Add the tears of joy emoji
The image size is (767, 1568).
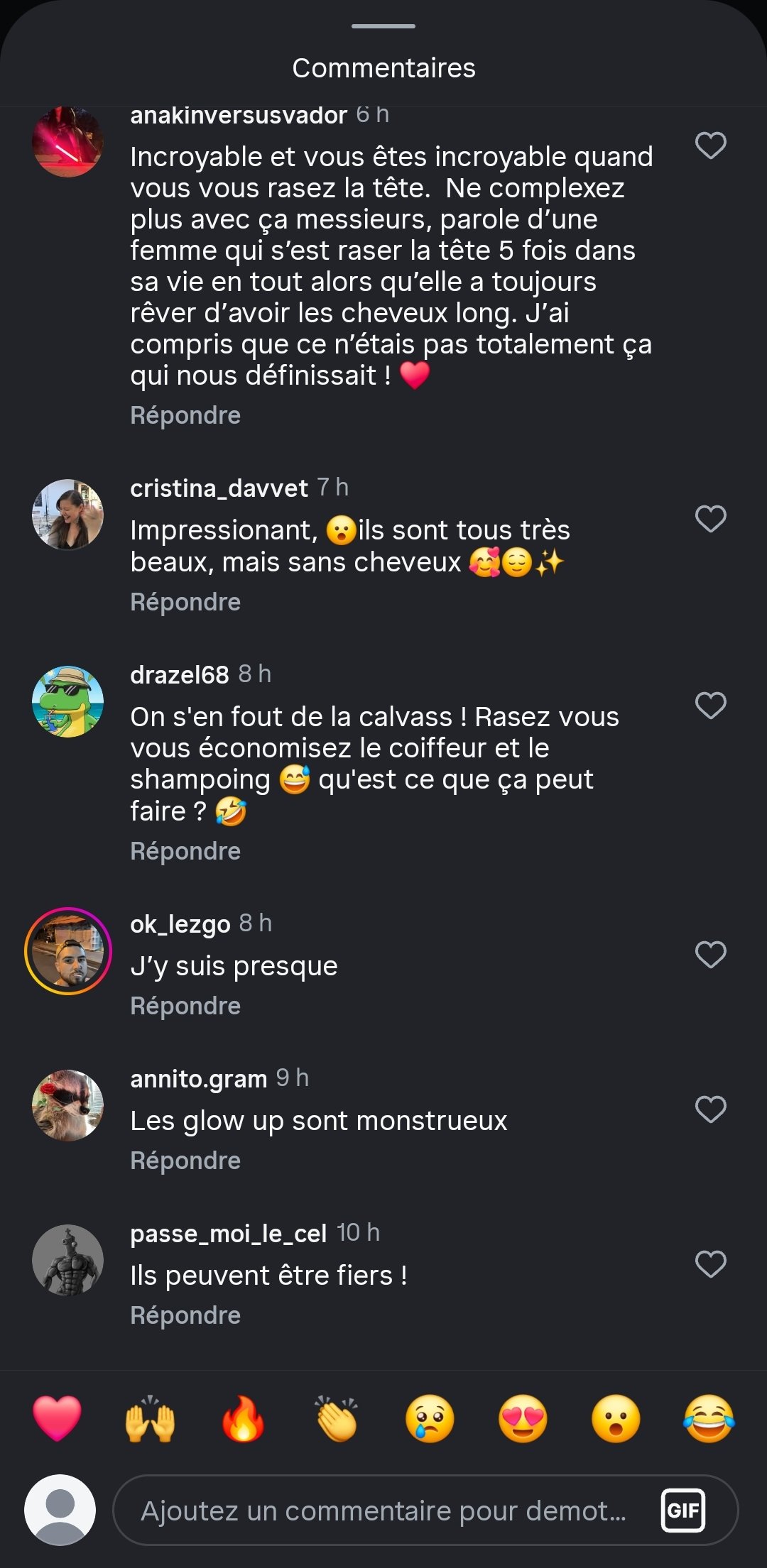coord(709,1418)
